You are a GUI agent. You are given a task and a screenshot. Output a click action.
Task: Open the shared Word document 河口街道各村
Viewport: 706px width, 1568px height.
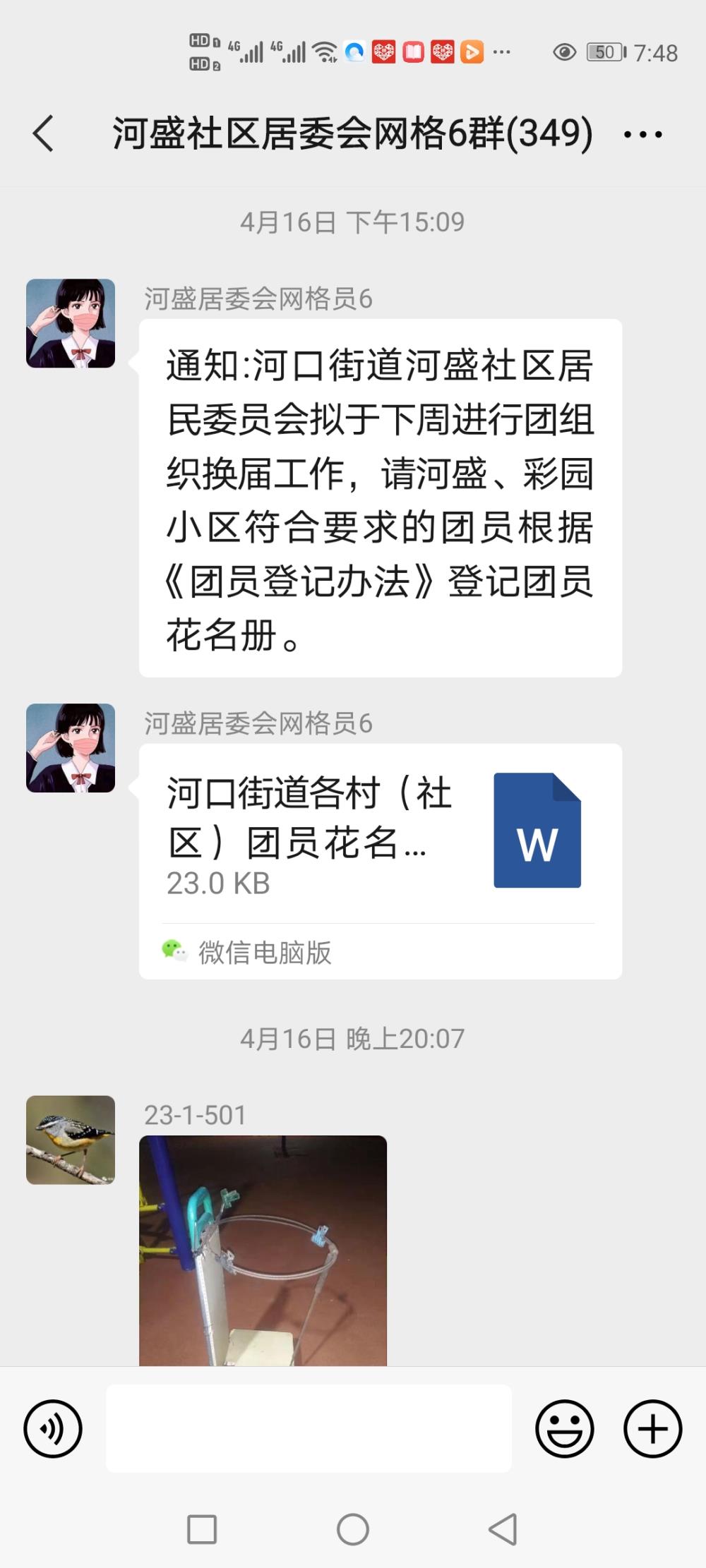tap(381, 861)
